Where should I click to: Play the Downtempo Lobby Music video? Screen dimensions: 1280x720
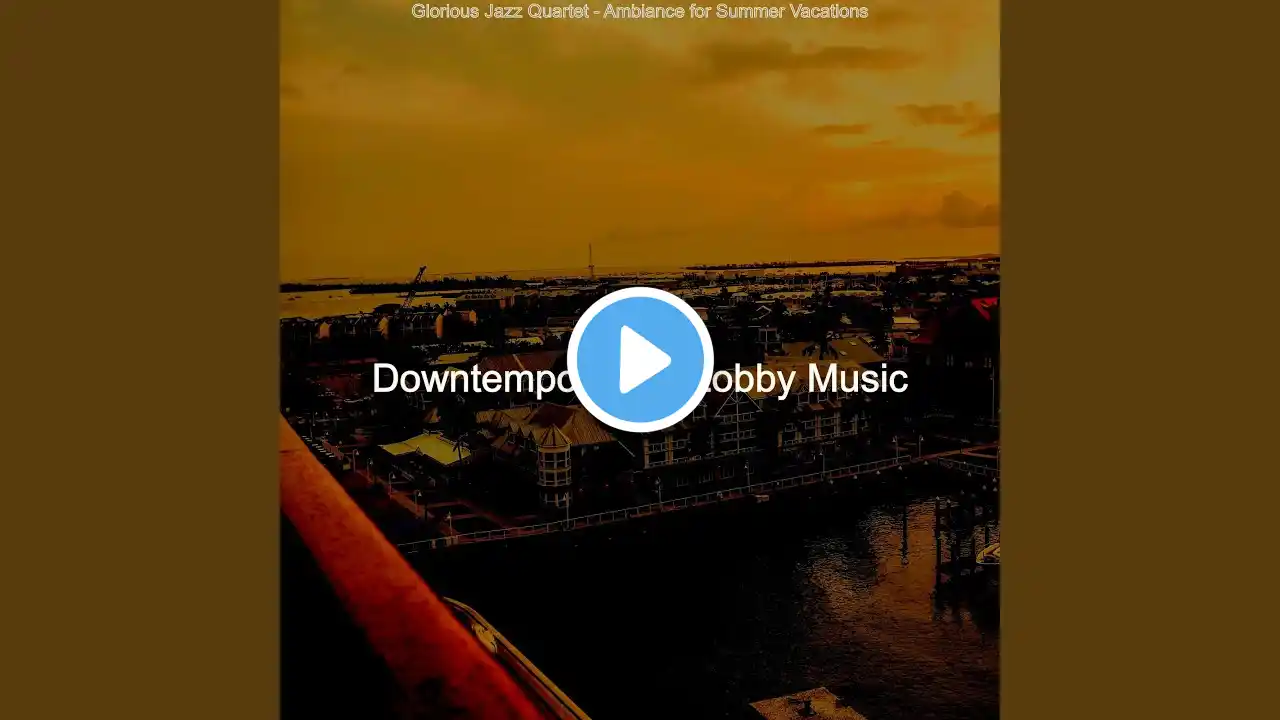click(x=640, y=360)
